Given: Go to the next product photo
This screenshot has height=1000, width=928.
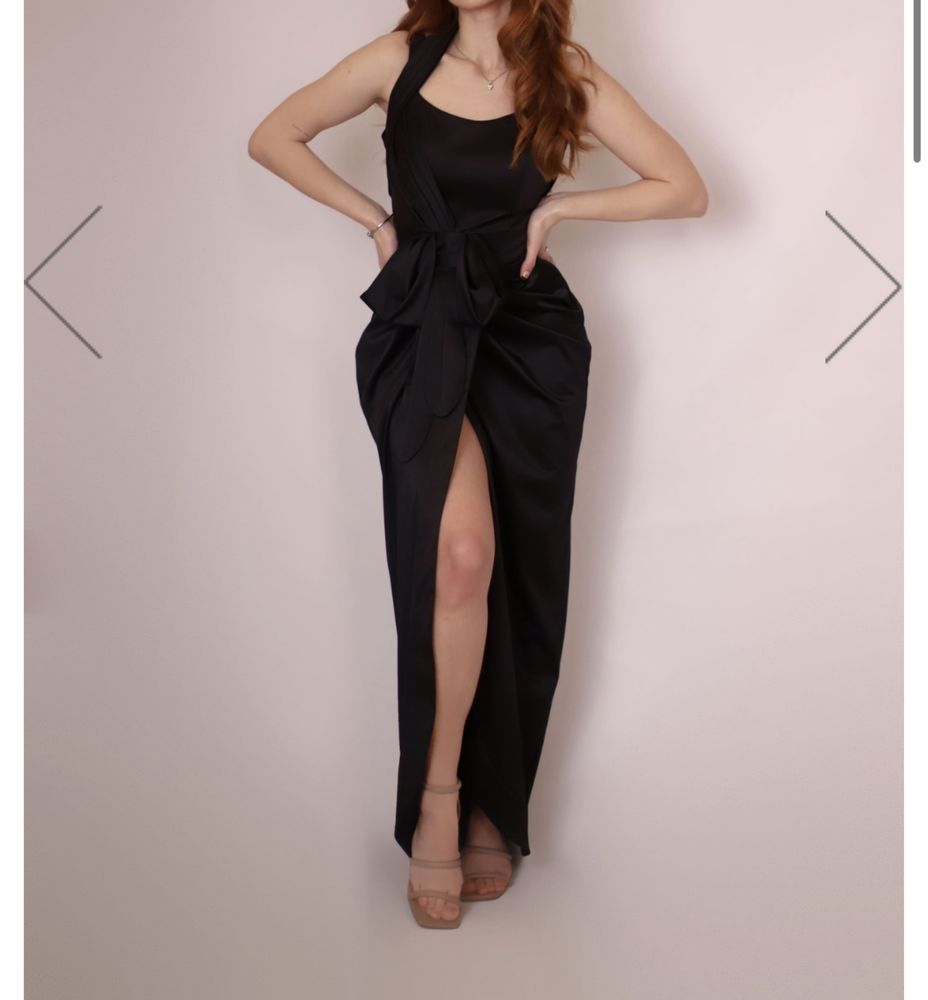Looking at the screenshot, I should [862, 286].
